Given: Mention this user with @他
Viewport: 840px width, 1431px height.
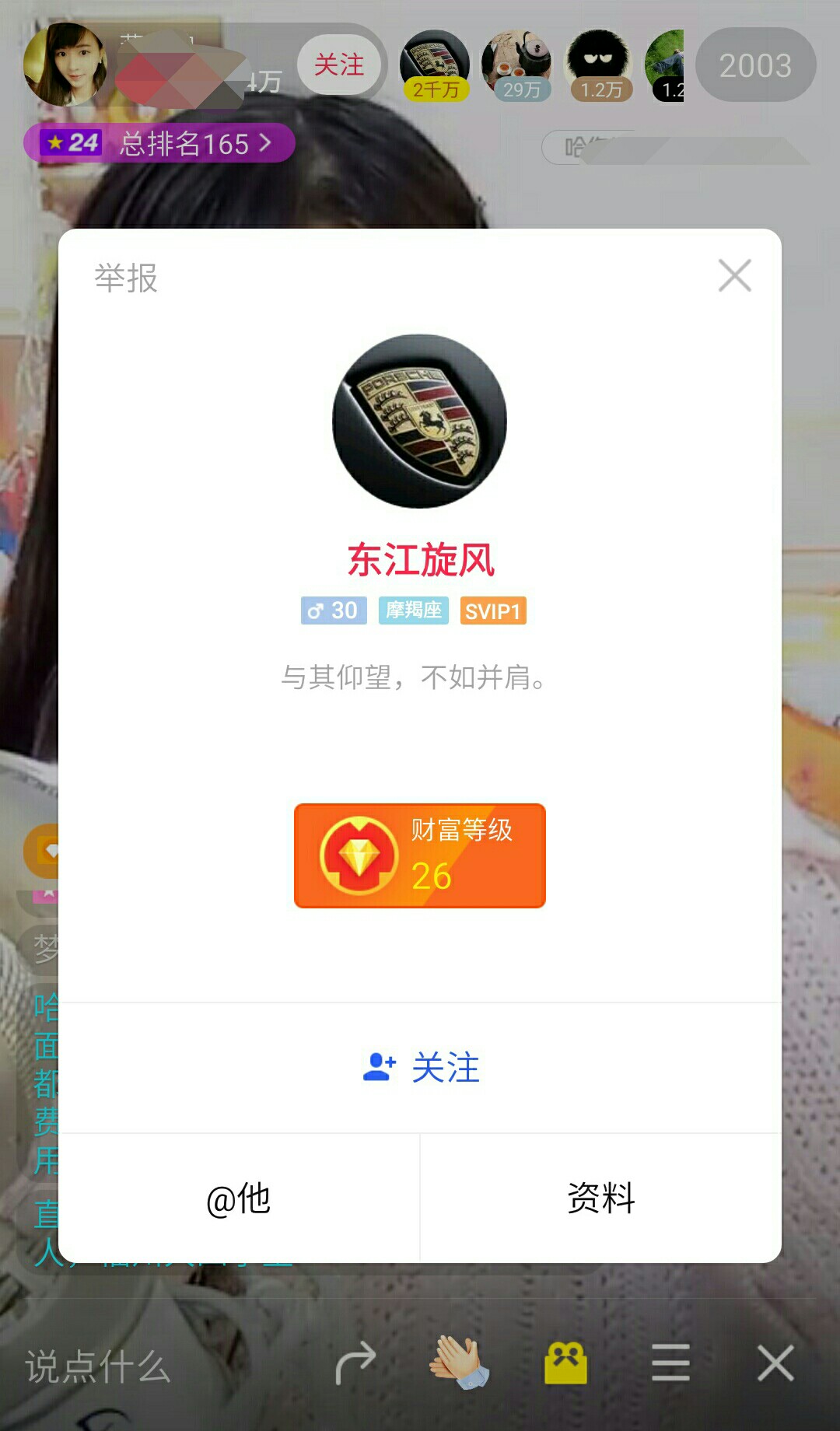Looking at the screenshot, I should point(239,1198).
